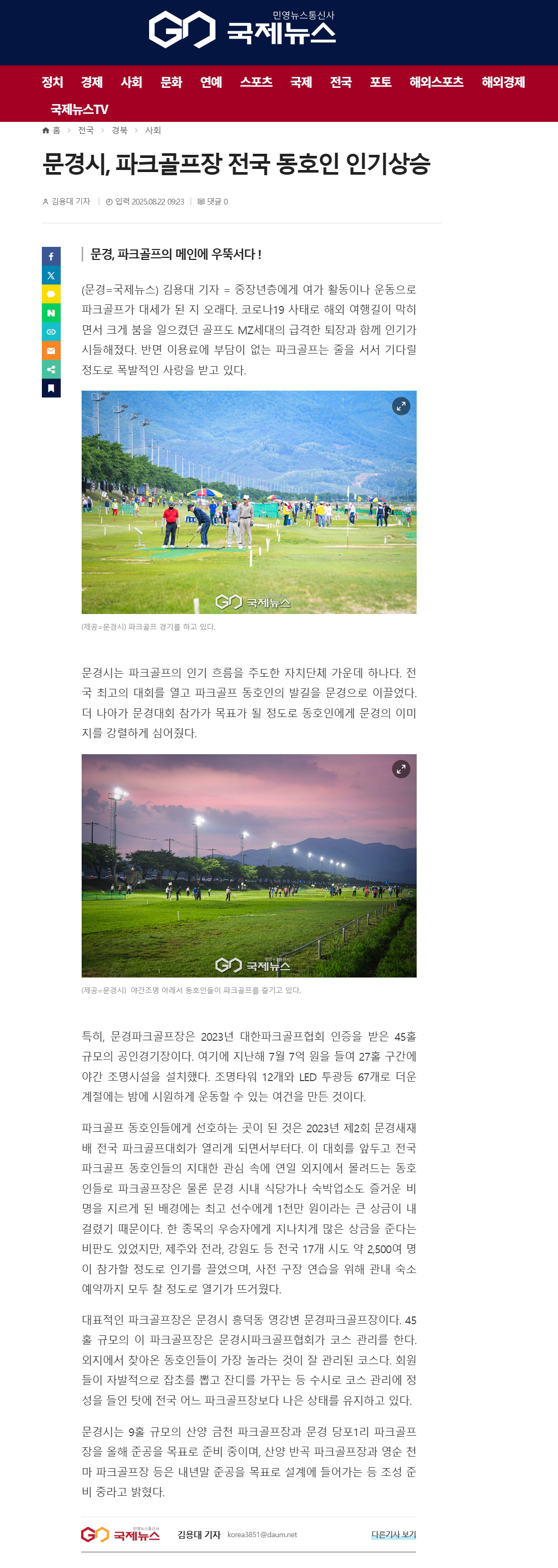Open the 정치 category

(52, 82)
